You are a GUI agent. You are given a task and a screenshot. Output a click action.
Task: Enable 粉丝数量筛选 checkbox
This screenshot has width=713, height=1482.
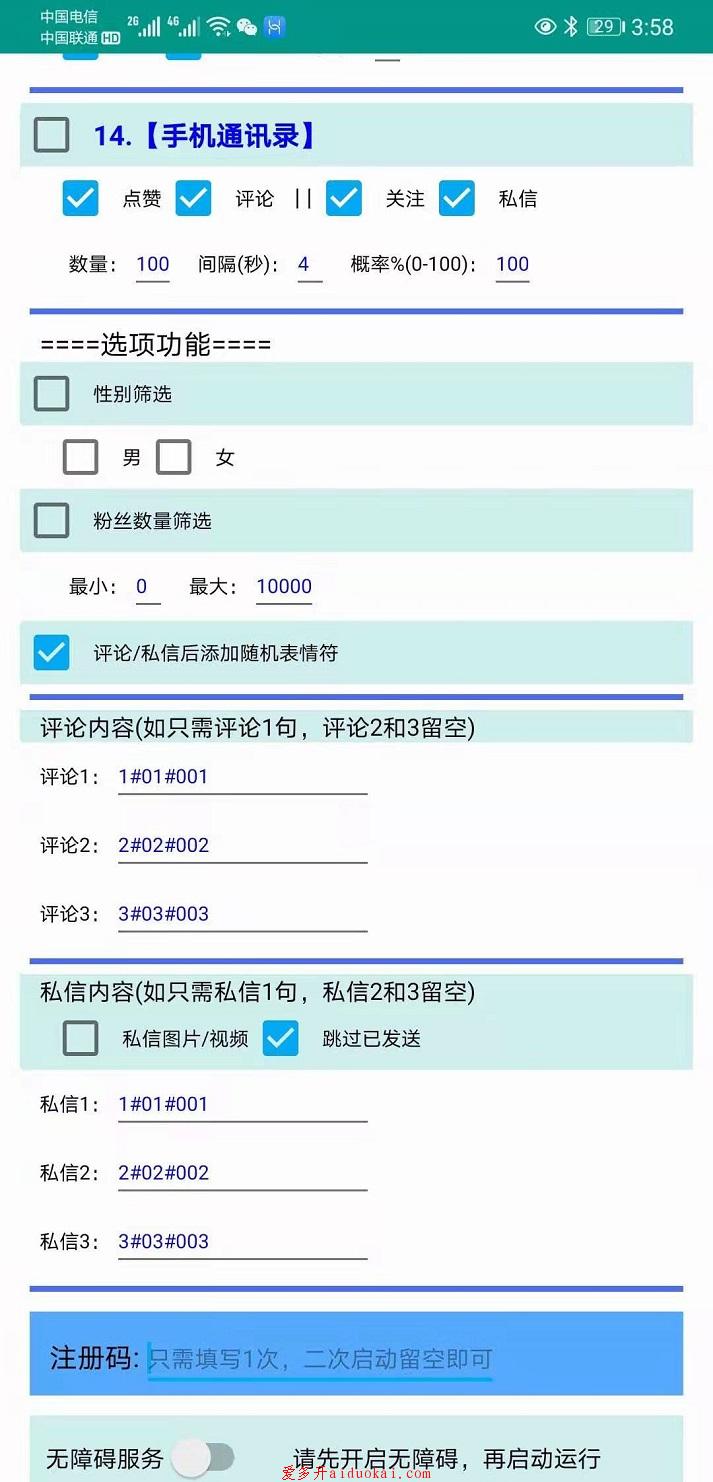(x=52, y=521)
